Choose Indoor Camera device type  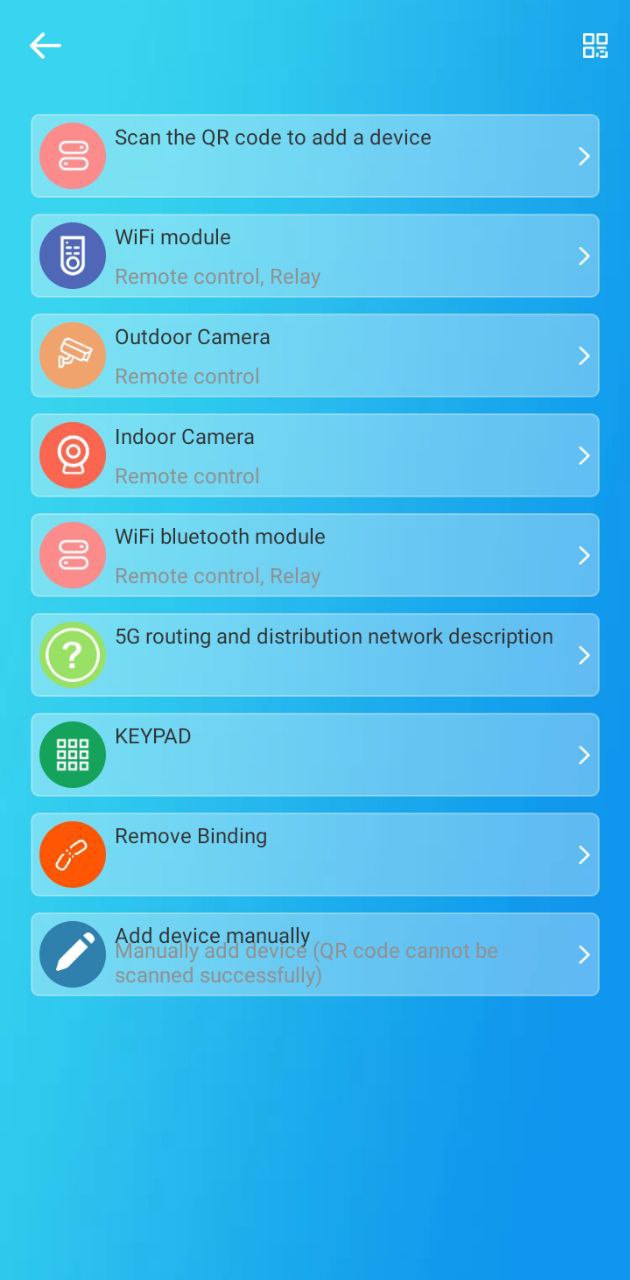315,456
